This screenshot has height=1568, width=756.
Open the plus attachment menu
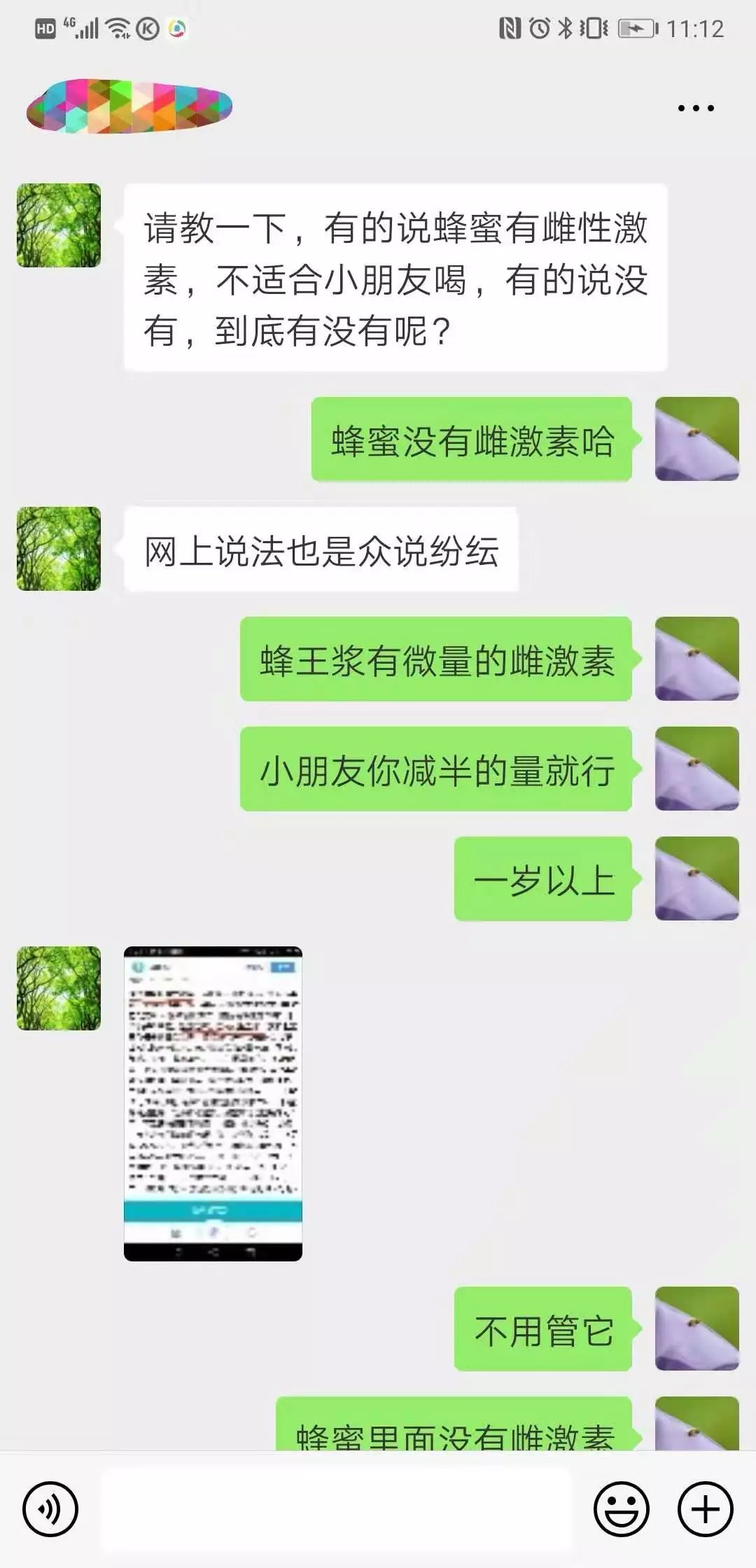(x=705, y=1509)
